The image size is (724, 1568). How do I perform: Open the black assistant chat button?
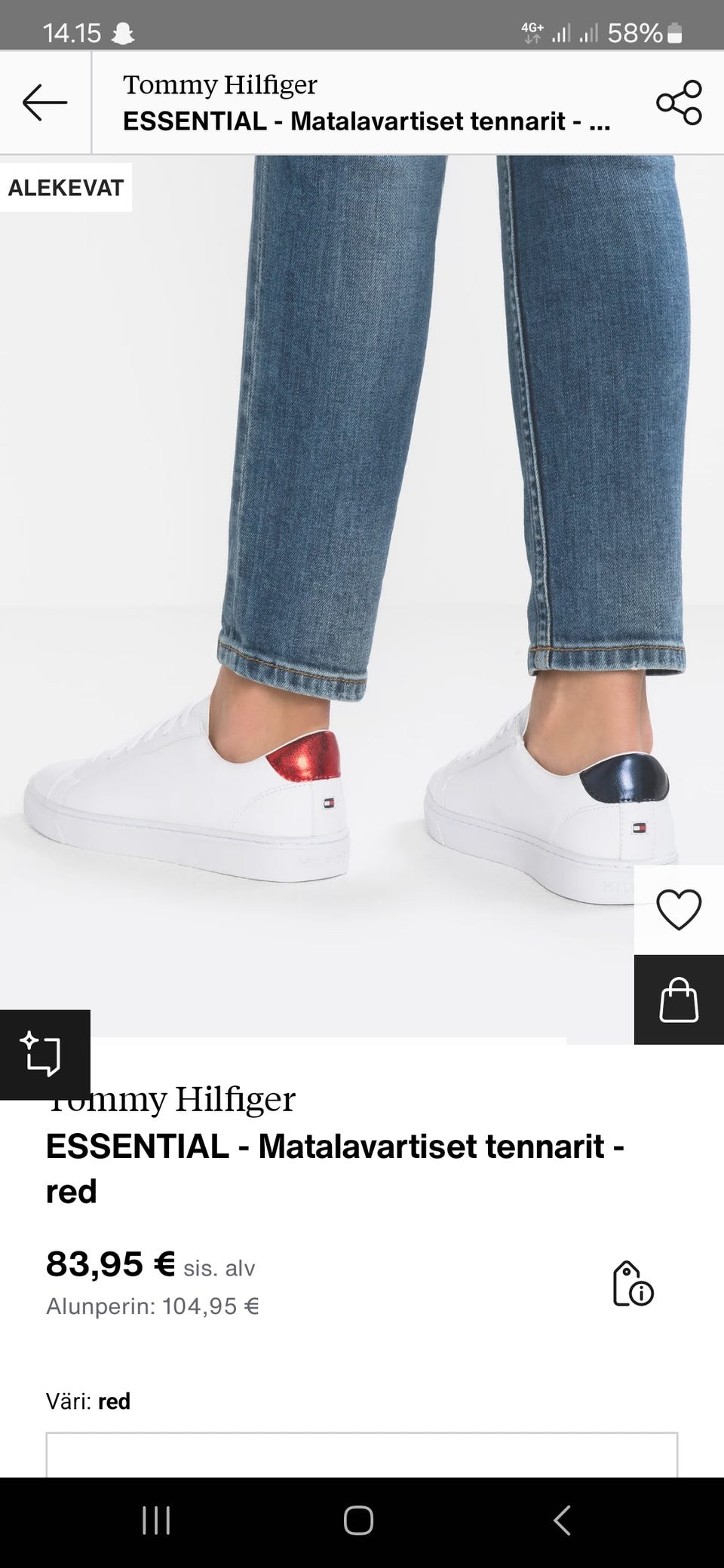pos(44,1054)
